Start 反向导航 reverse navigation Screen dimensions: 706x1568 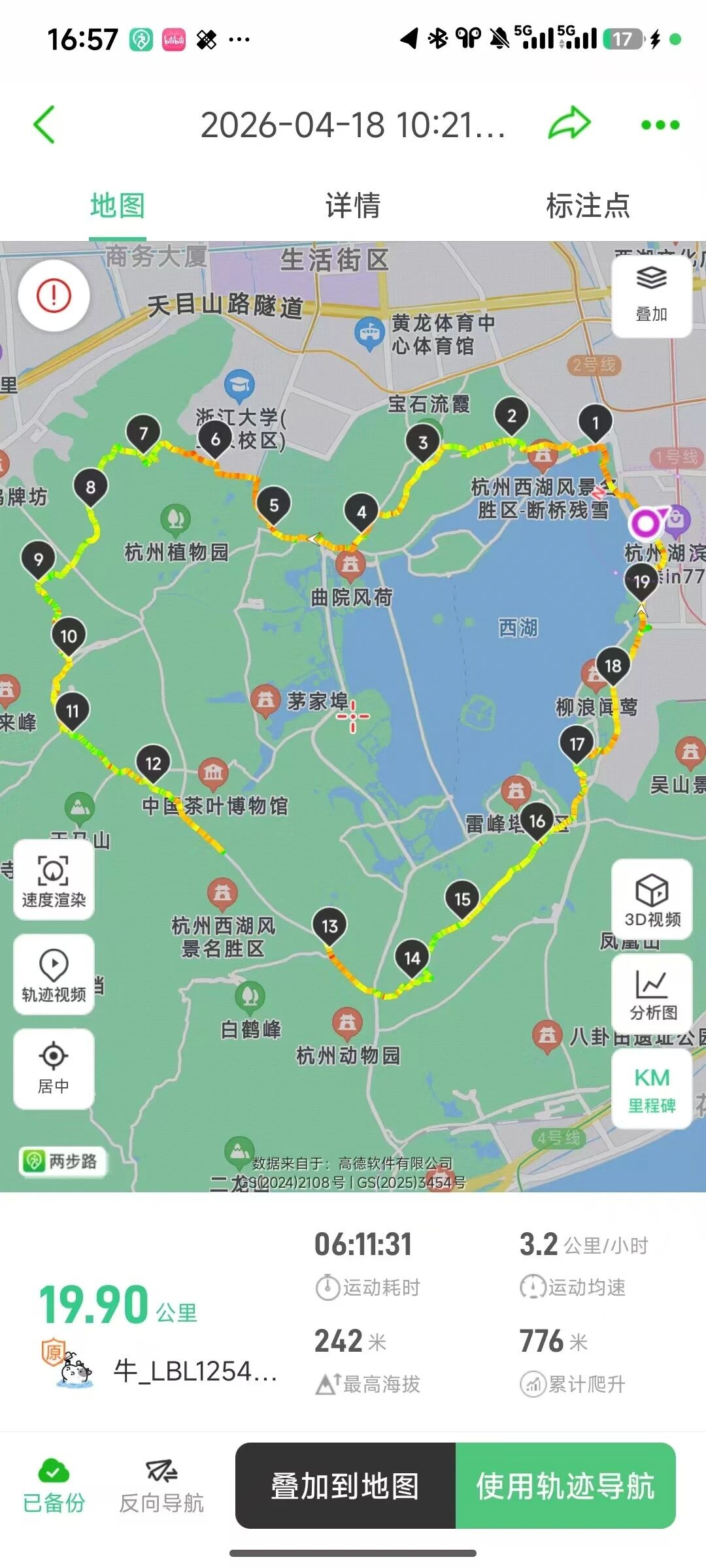pyautogui.click(x=161, y=1486)
